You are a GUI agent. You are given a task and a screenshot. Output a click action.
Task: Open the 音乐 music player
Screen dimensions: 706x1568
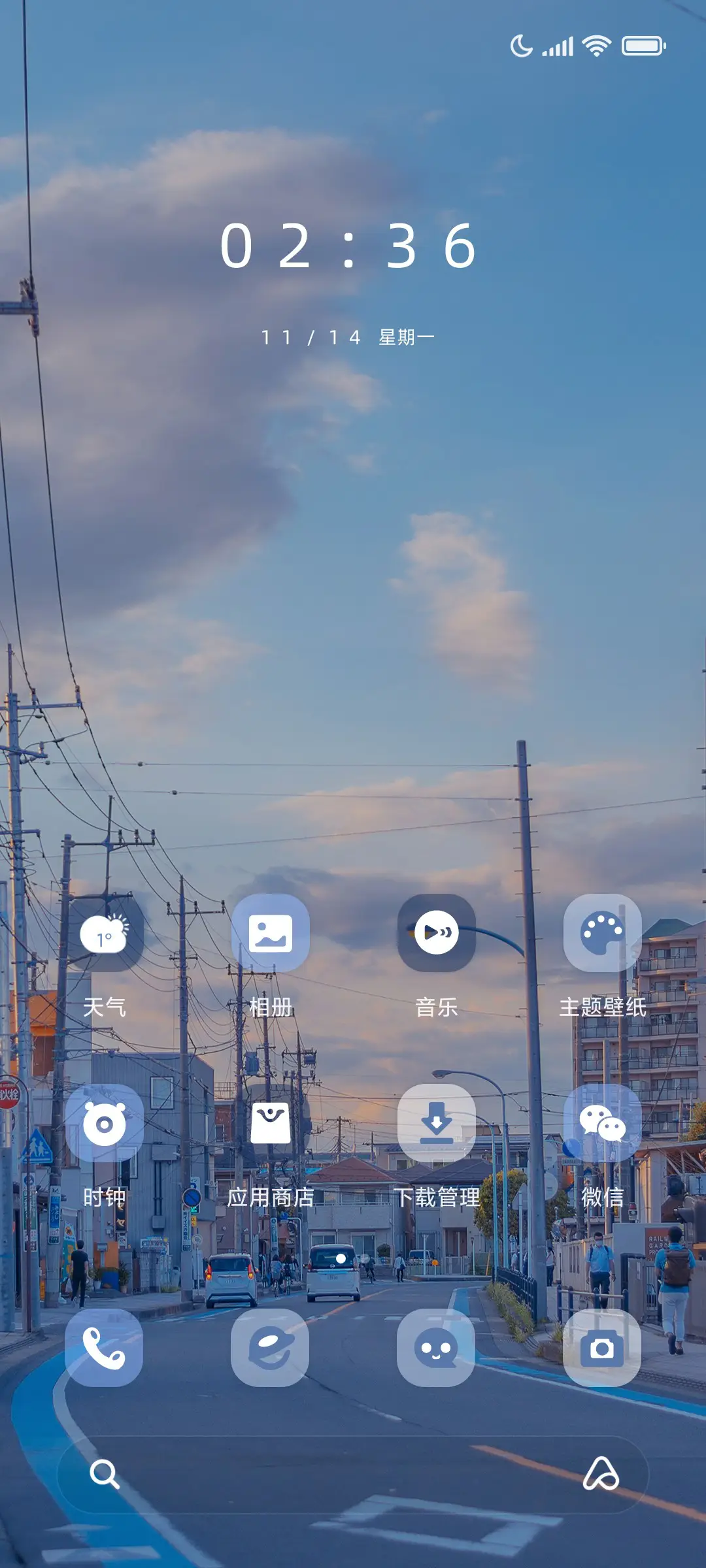[x=437, y=934]
